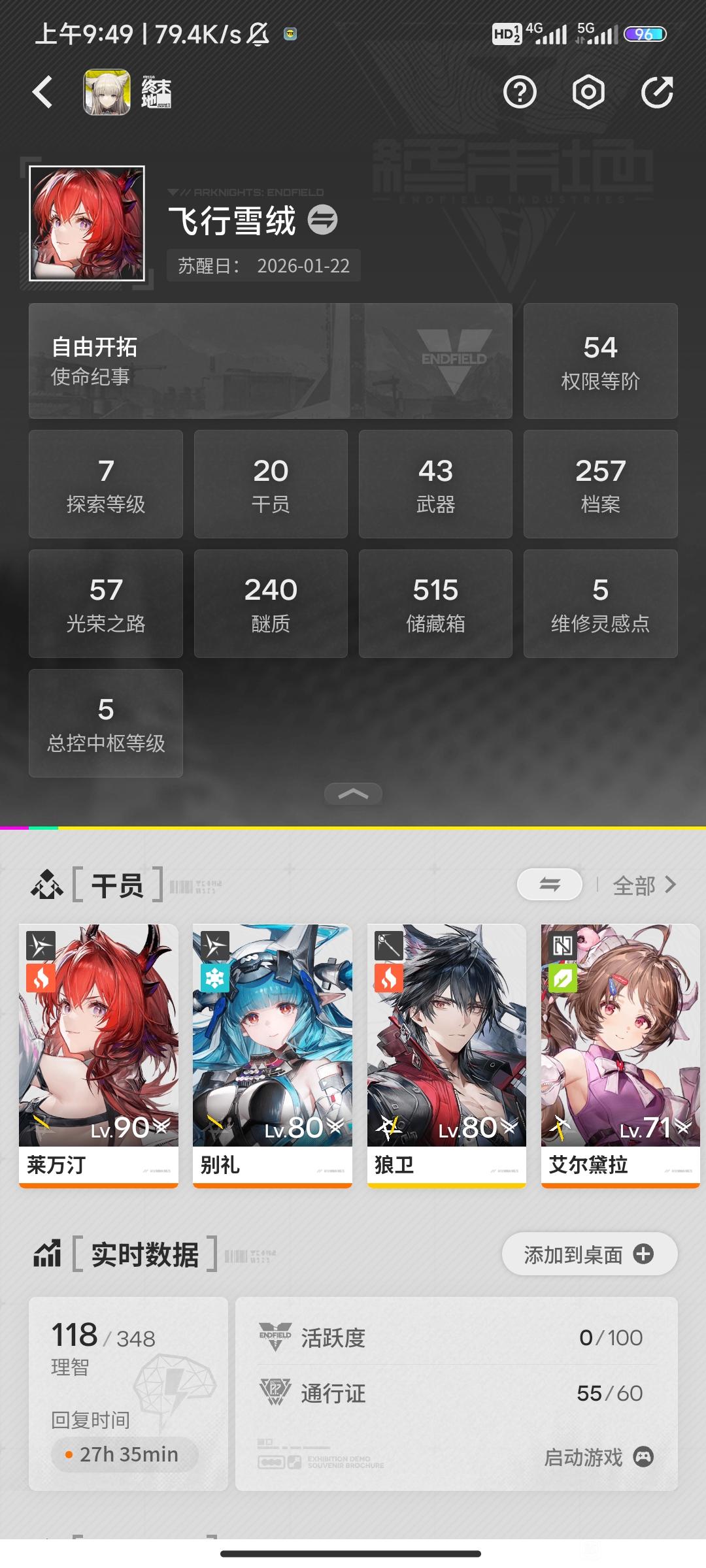Switch account icon beside 飞行雪绒

pos(322,220)
